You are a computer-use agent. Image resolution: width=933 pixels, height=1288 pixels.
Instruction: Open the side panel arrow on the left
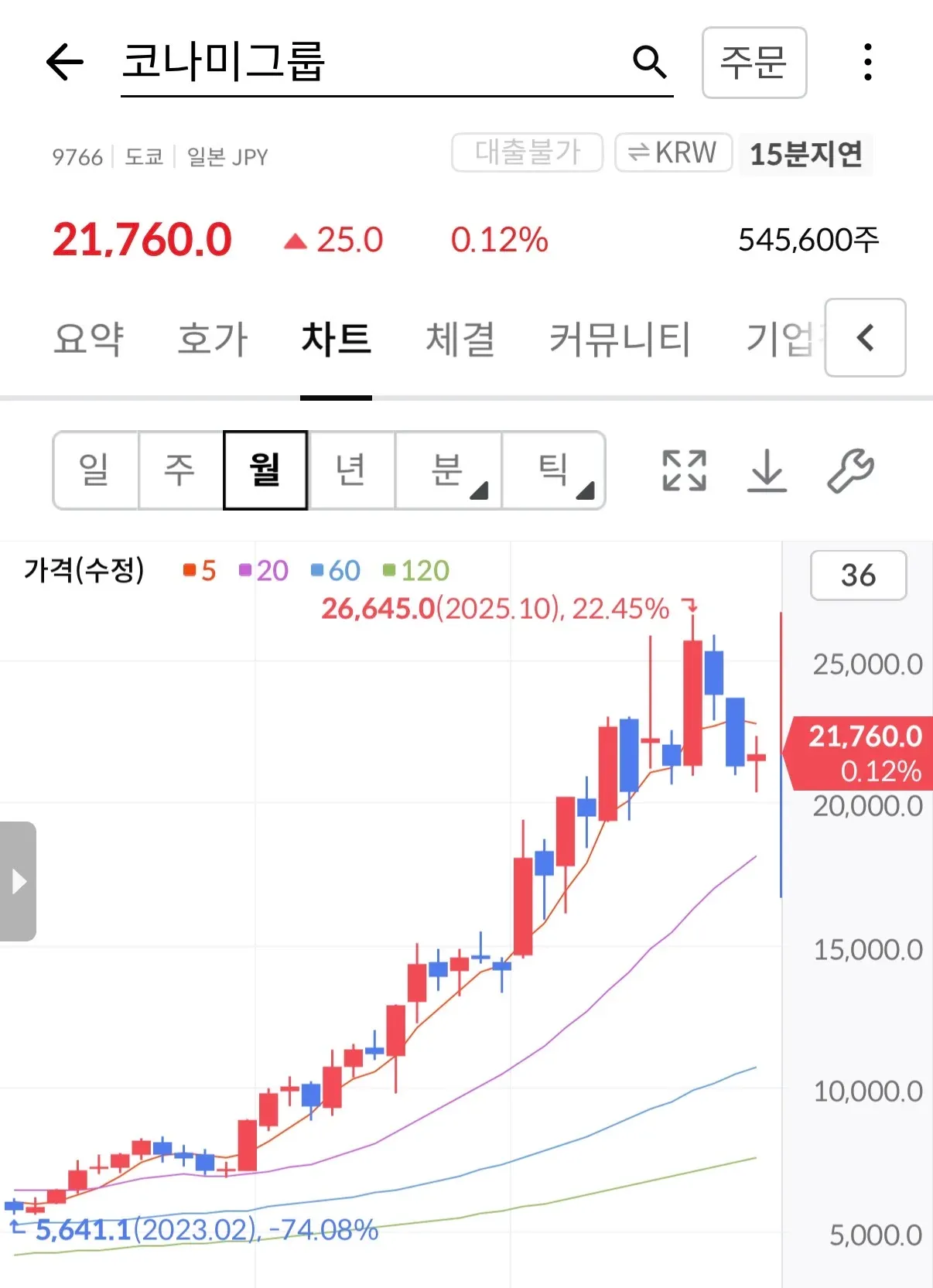point(19,880)
